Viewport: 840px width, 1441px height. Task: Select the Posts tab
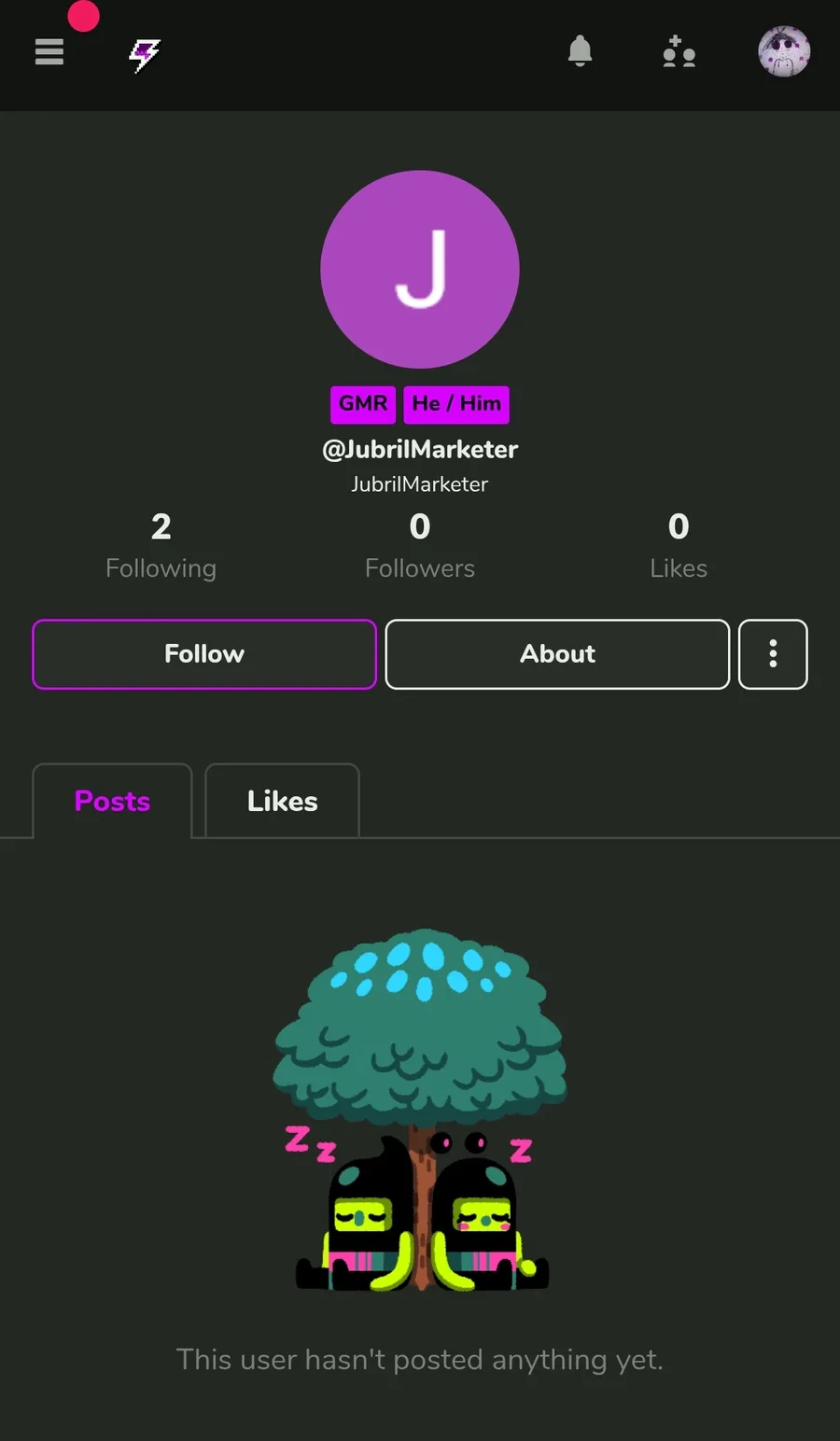pyautogui.click(x=112, y=801)
